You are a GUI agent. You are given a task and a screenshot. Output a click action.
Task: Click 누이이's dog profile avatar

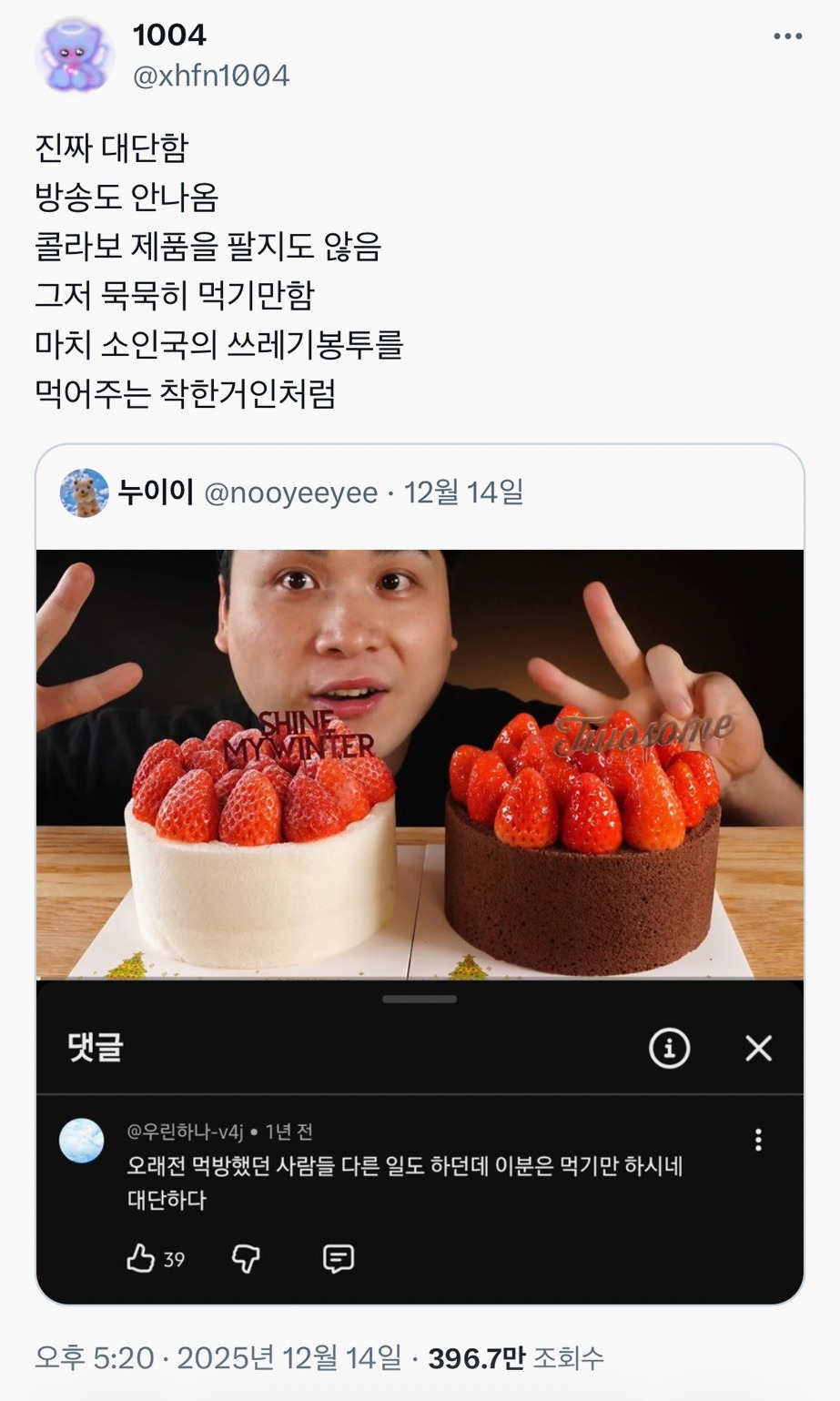[x=83, y=494]
